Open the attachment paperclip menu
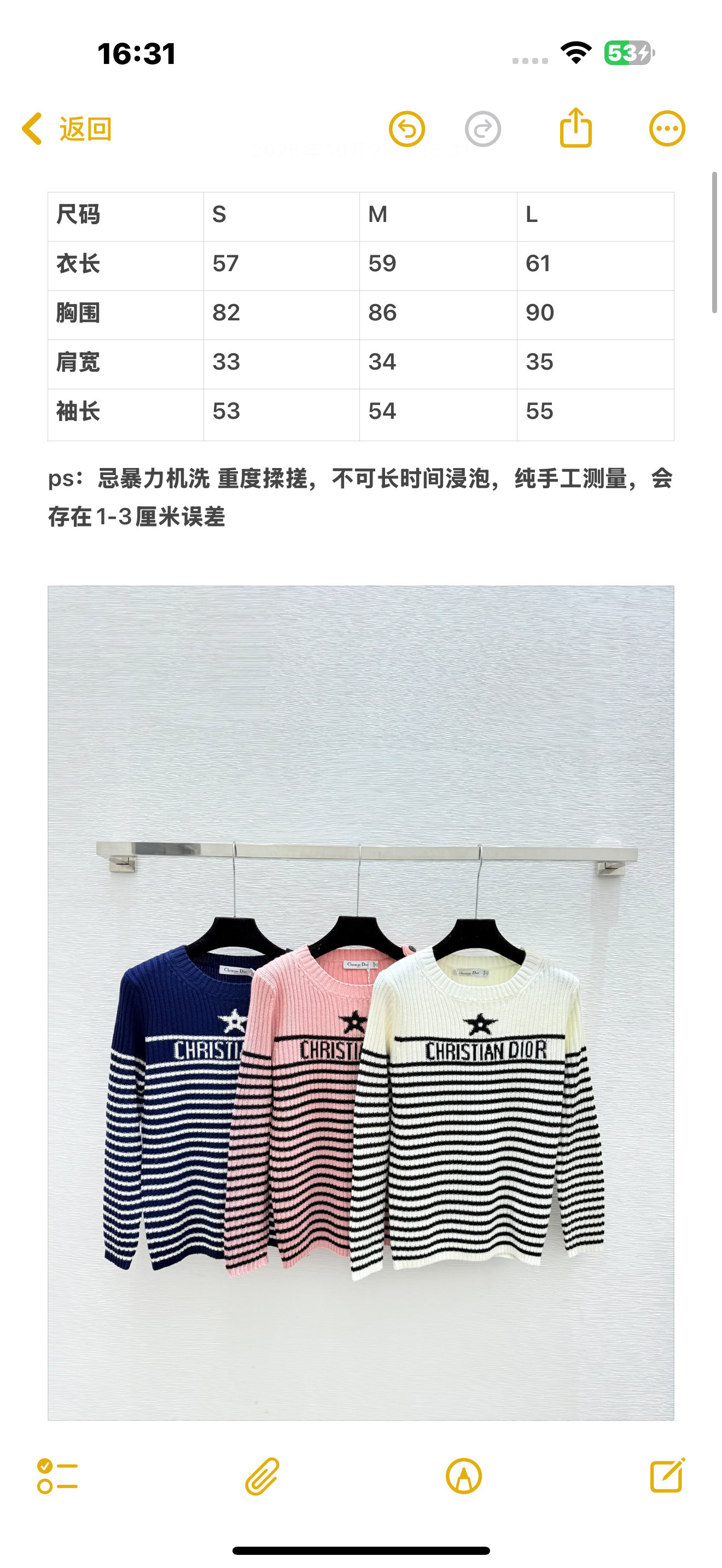 click(262, 1476)
